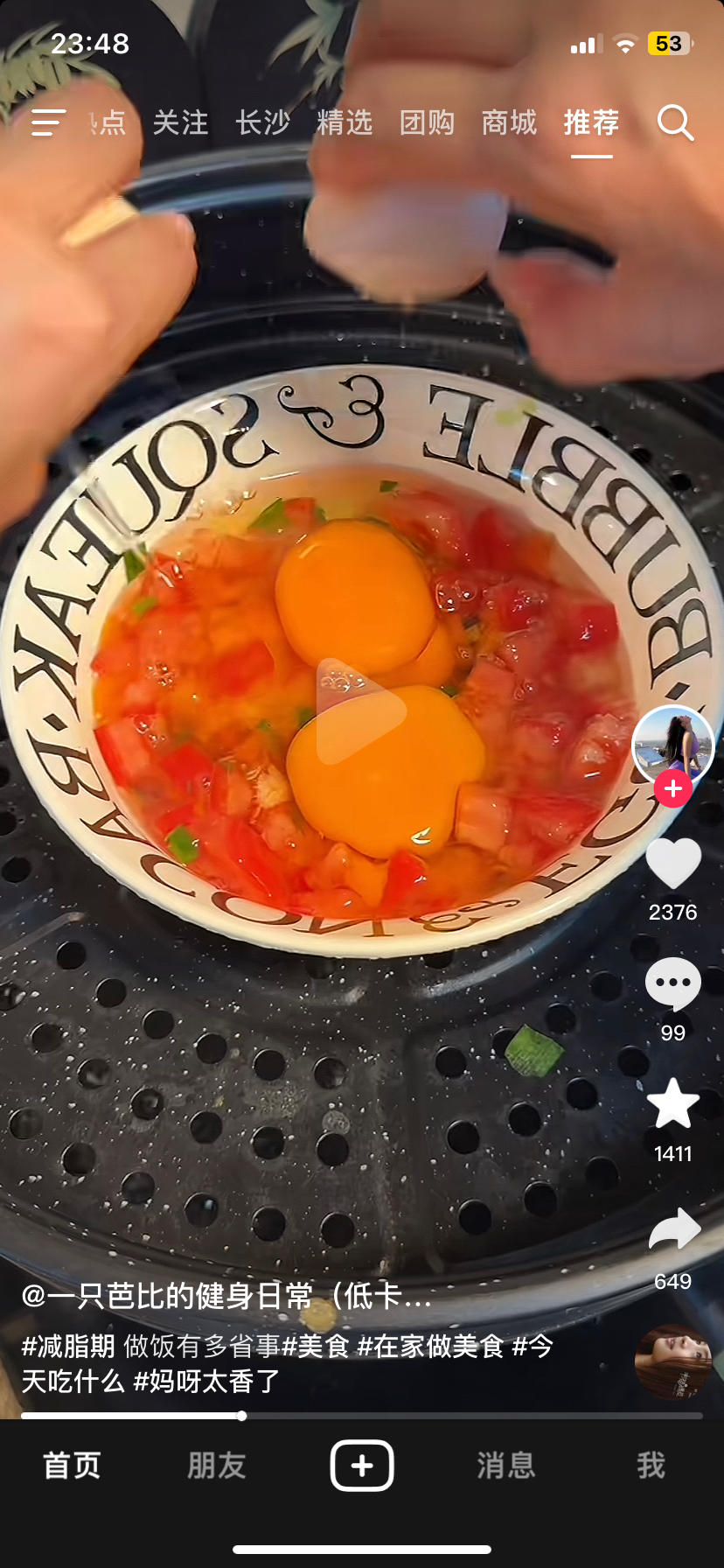Open the comments bubble
Viewport: 724px width, 1568px height.
(672, 984)
